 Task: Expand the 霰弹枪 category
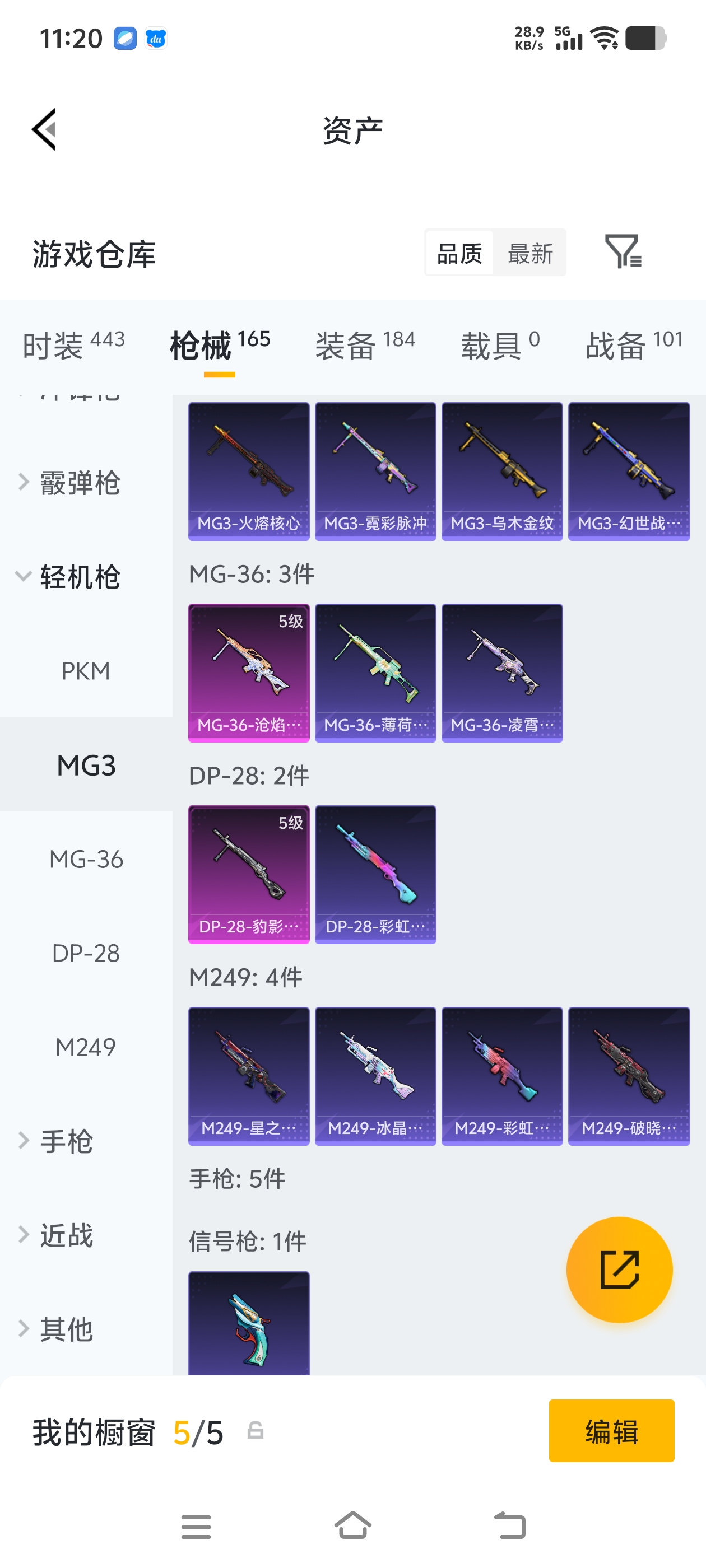[x=79, y=483]
